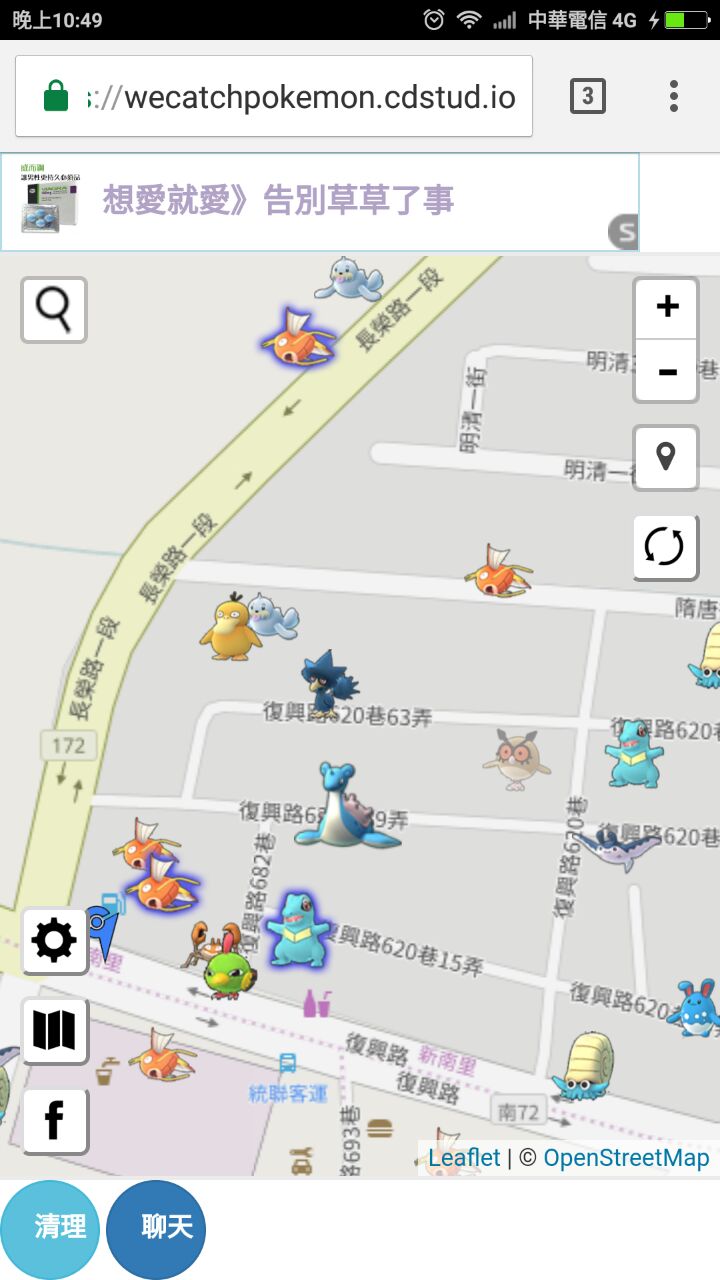
Task: Open the map layers button
Action: pos(54,1030)
